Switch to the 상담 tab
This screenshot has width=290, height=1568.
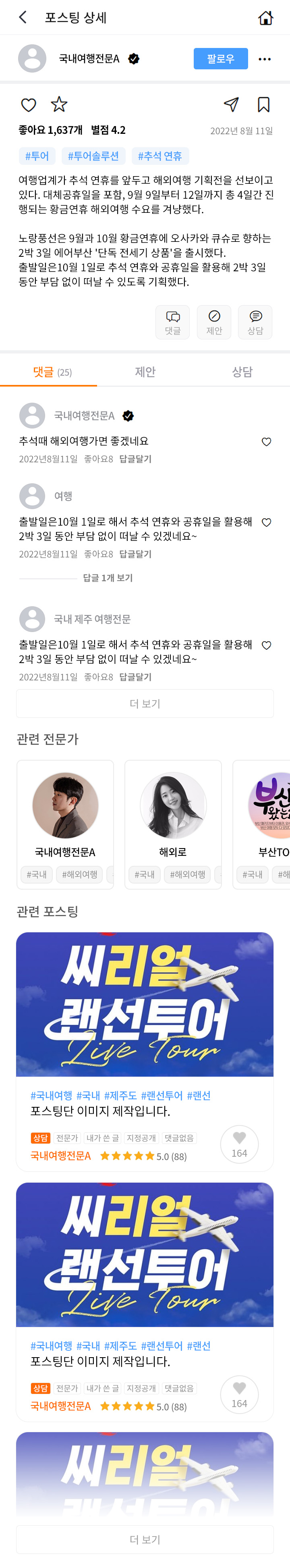[x=242, y=372]
